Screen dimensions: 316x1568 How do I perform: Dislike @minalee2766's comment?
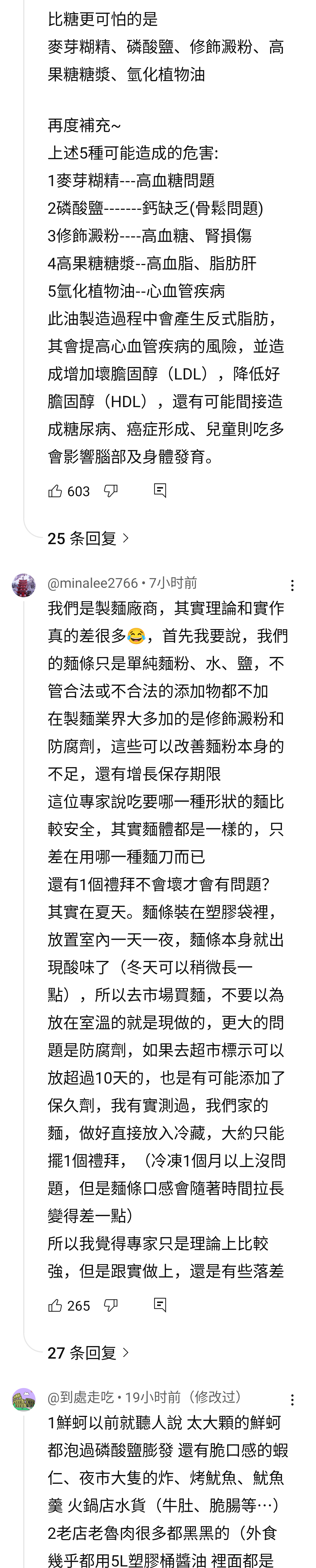click(111, 1305)
